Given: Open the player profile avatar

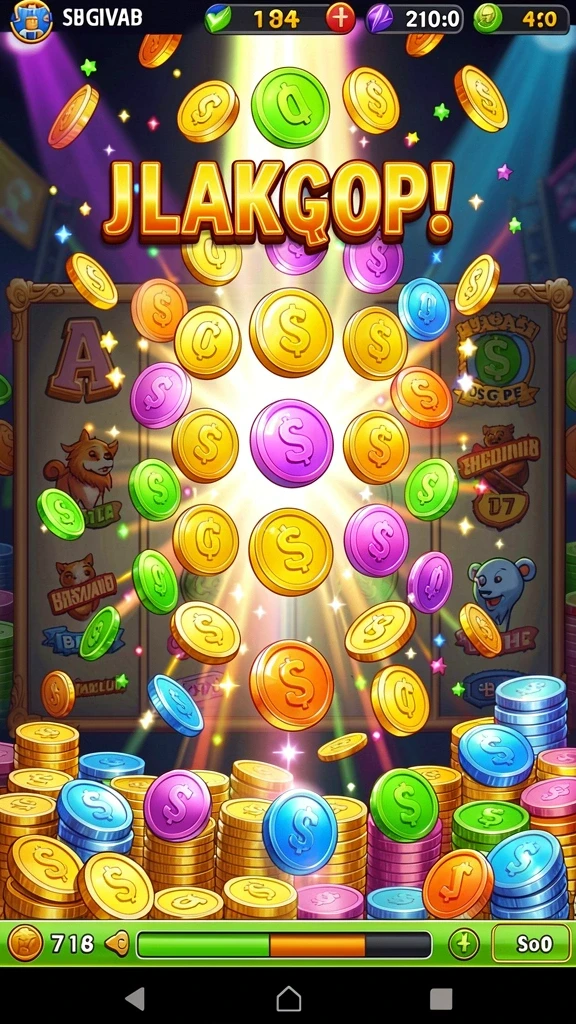Looking at the screenshot, I should [31, 20].
